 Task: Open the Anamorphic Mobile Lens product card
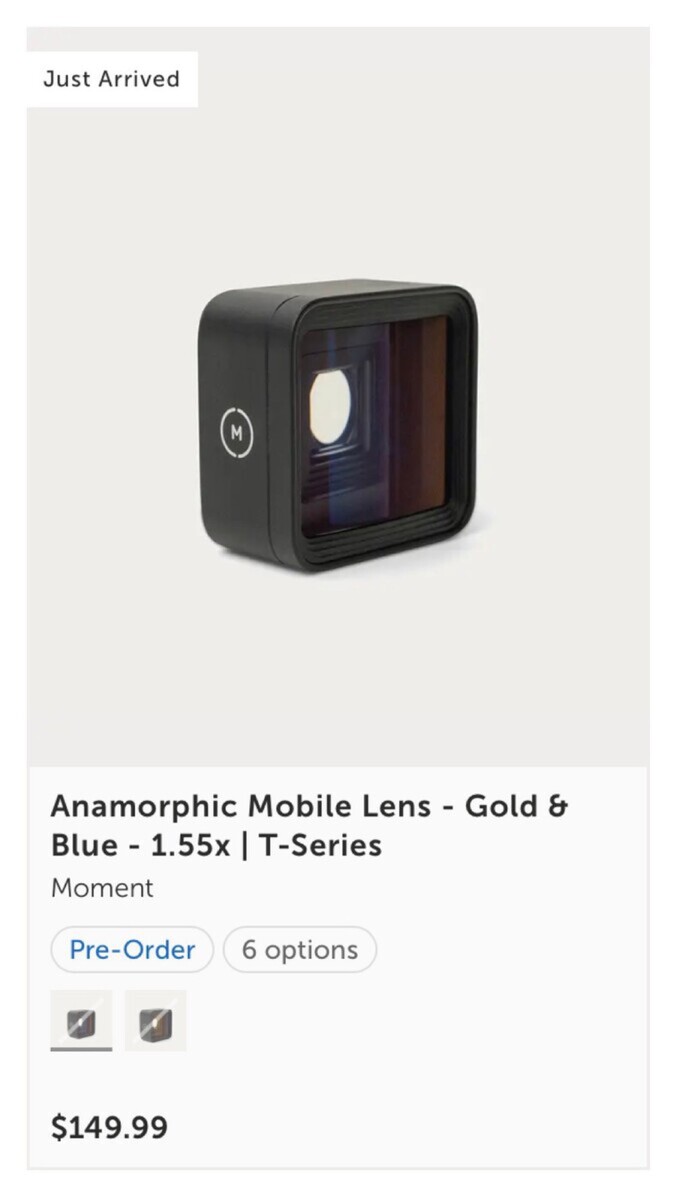click(309, 825)
